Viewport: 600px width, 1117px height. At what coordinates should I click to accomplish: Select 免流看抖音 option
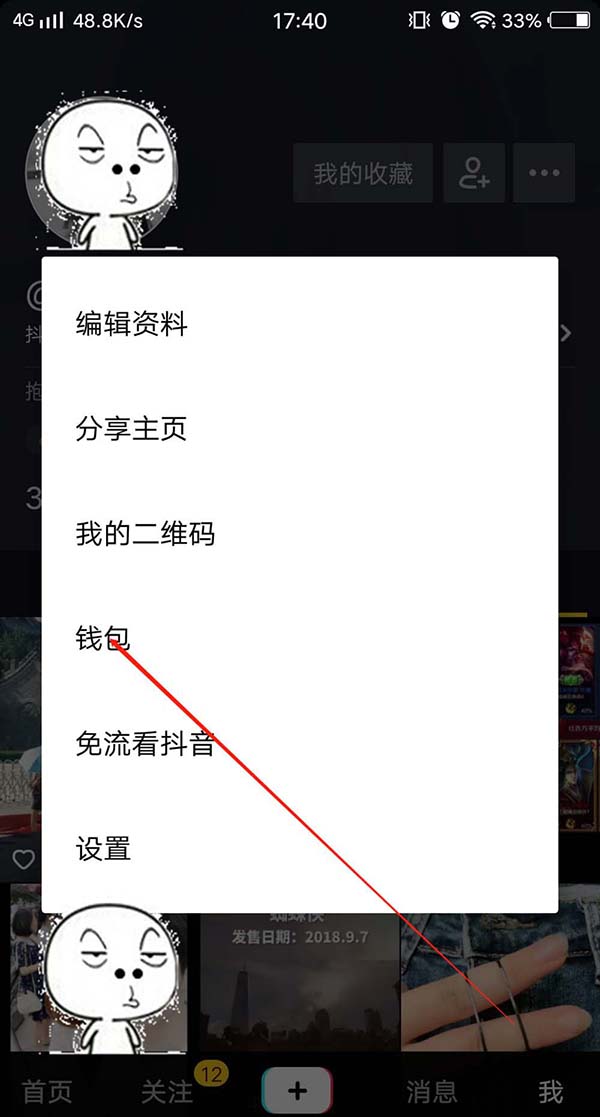click(146, 744)
